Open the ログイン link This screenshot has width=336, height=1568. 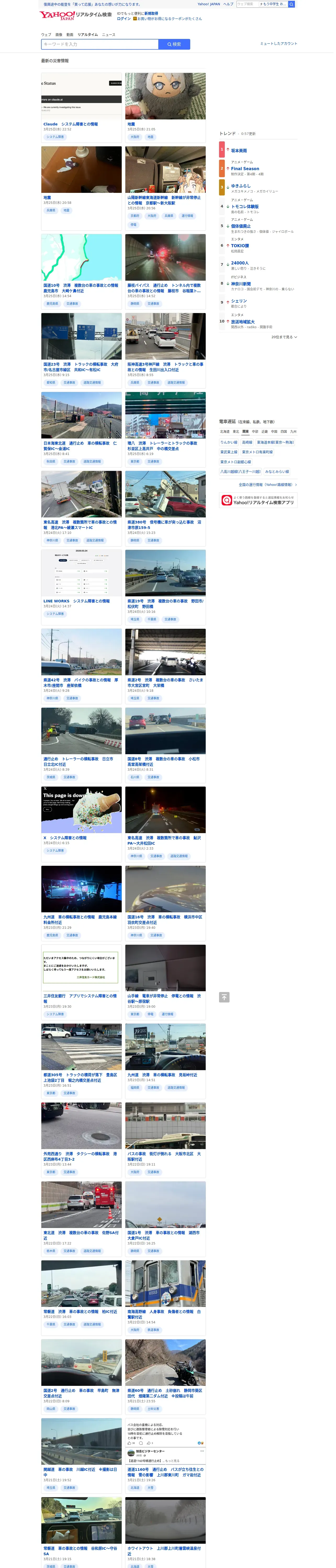pyautogui.click(x=123, y=19)
